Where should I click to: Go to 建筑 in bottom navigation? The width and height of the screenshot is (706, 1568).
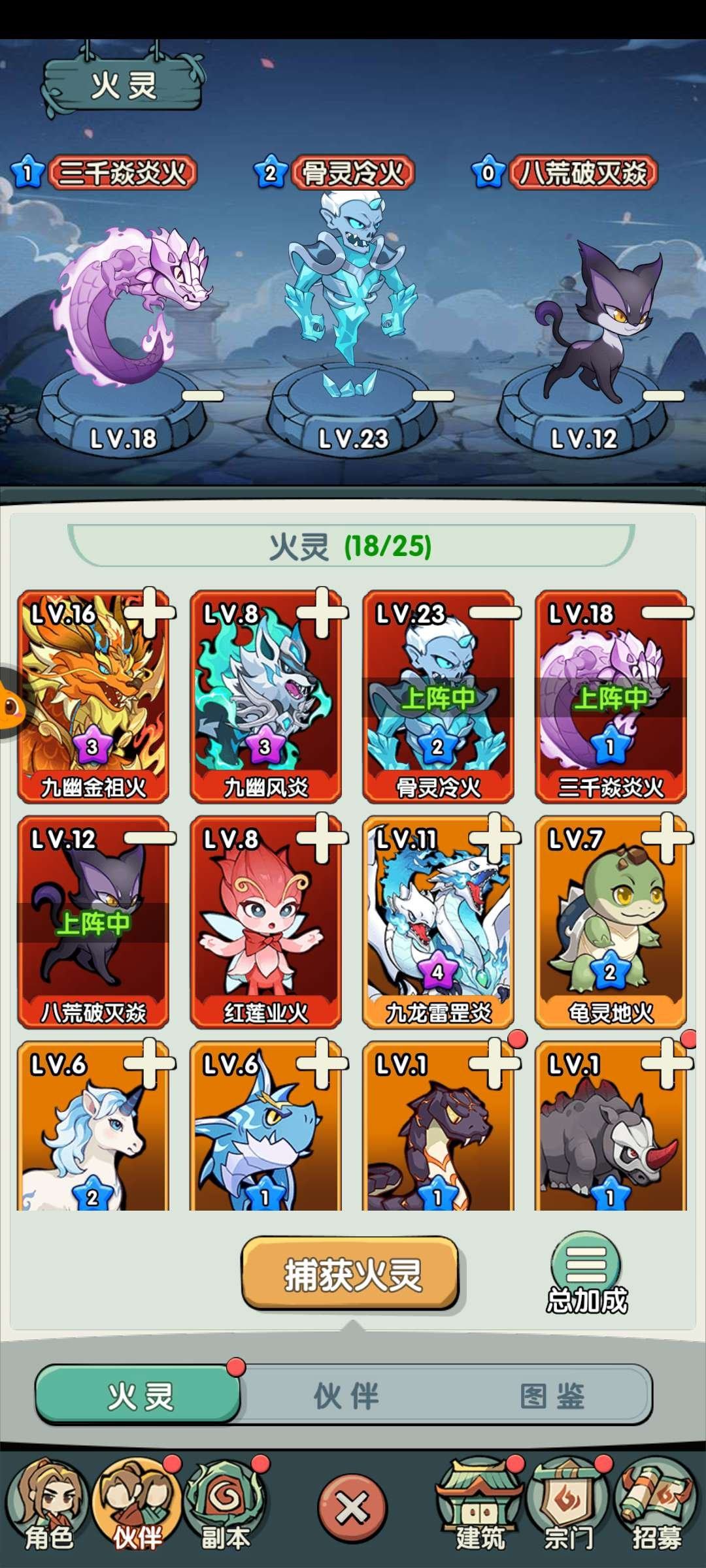point(480,1505)
